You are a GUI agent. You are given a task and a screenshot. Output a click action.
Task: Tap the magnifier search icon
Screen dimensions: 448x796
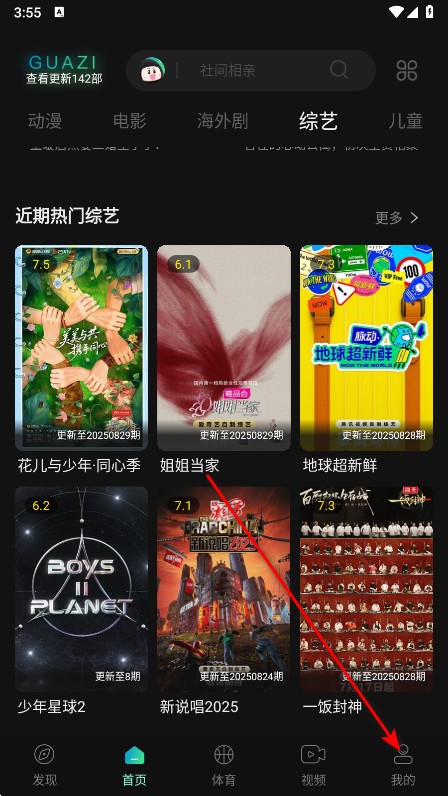coord(338,70)
